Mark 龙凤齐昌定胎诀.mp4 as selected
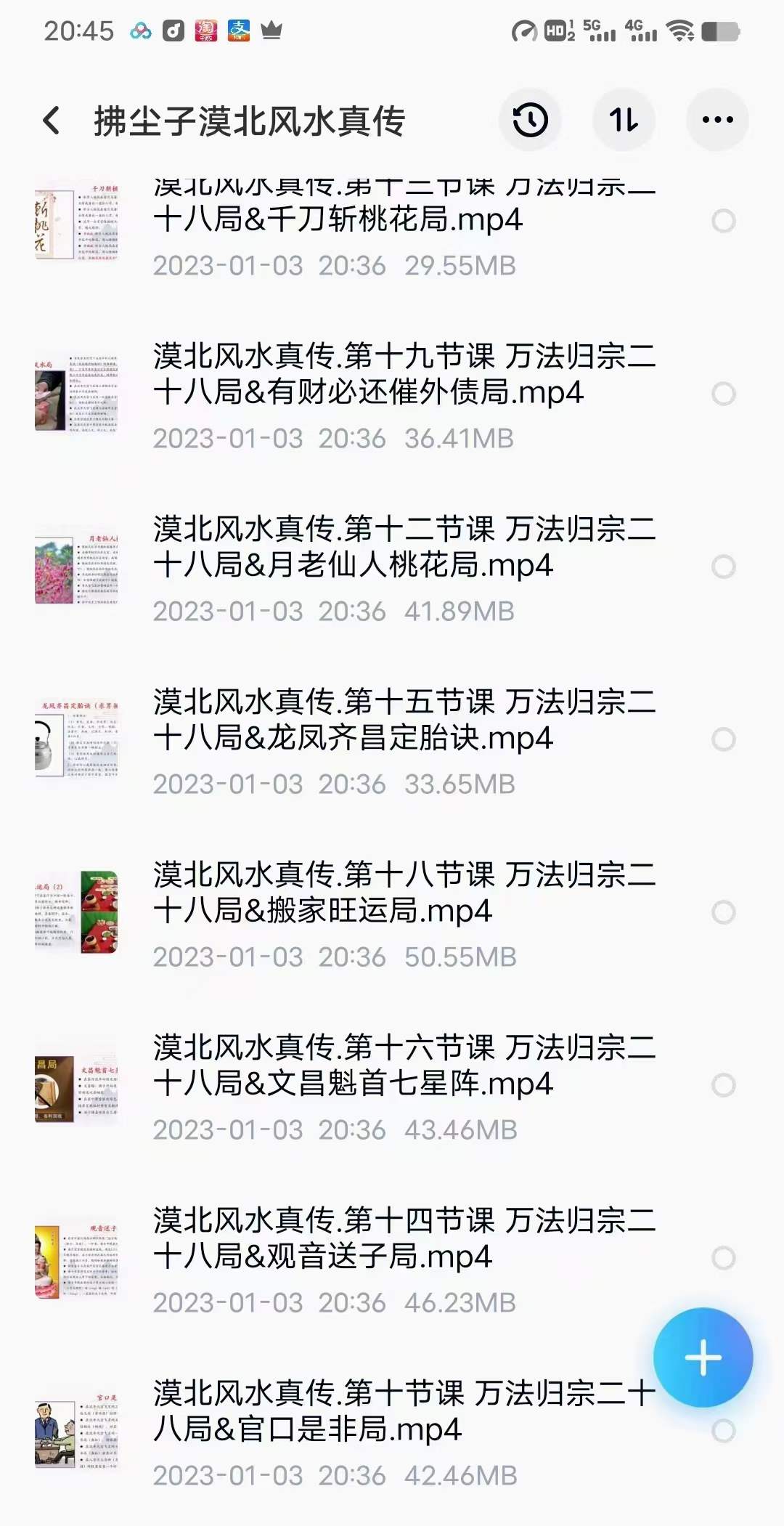 click(x=724, y=739)
